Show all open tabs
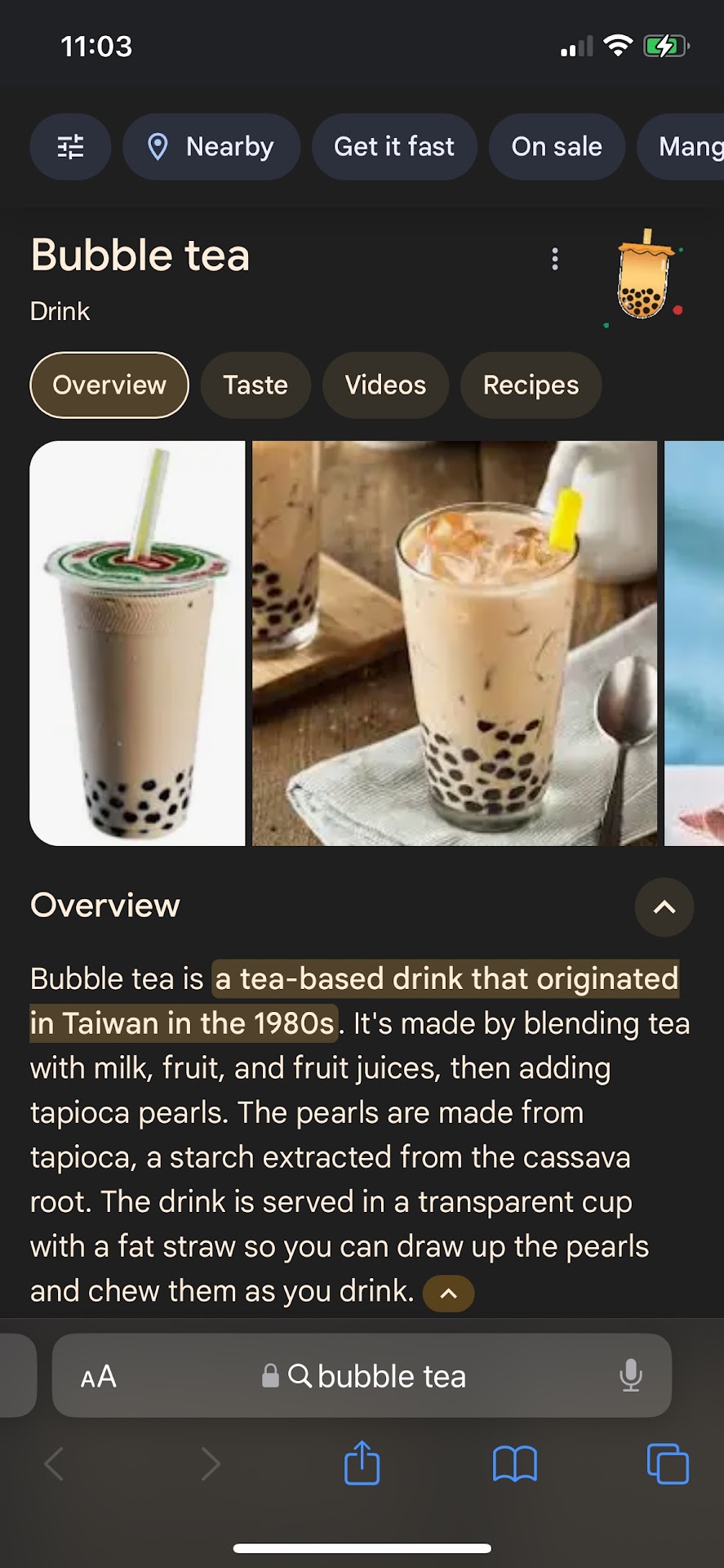The image size is (724, 1568). click(667, 1463)
